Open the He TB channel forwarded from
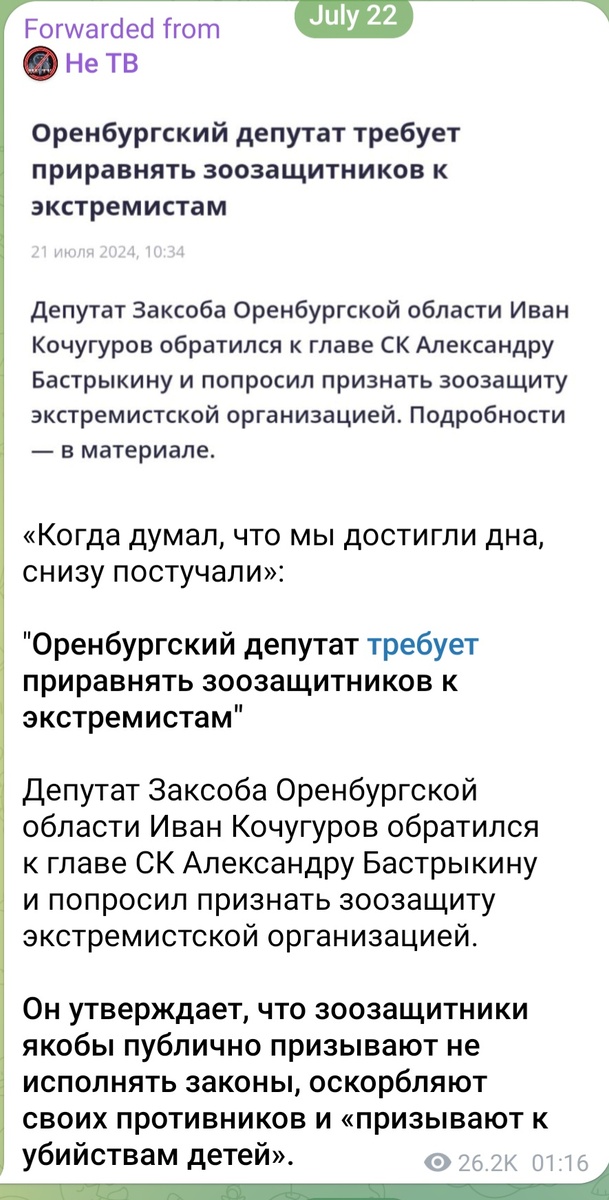This screenshot has width=609, height=1200. 100,65
